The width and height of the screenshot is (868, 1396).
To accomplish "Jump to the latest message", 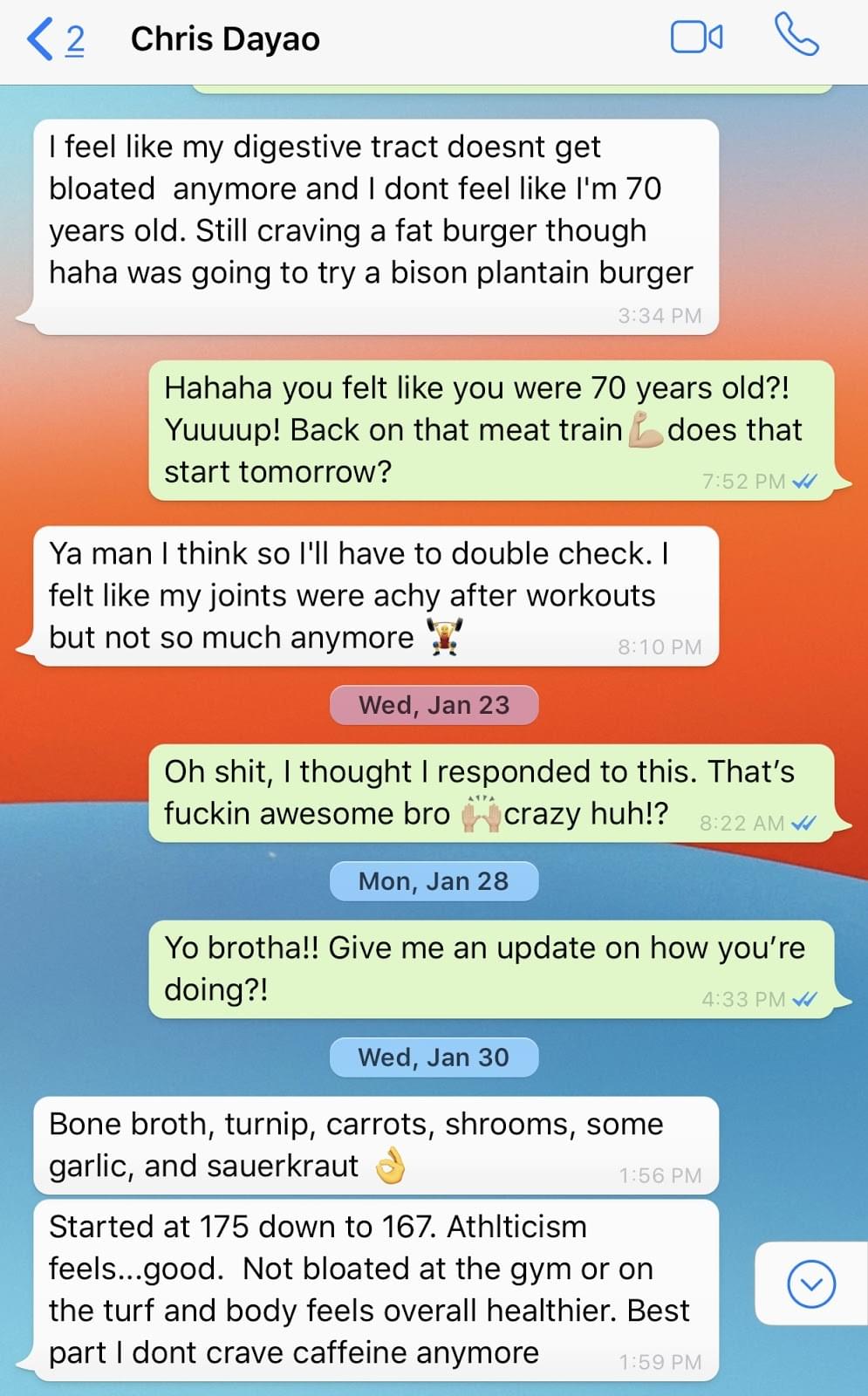I will [x=810, y=1283].
